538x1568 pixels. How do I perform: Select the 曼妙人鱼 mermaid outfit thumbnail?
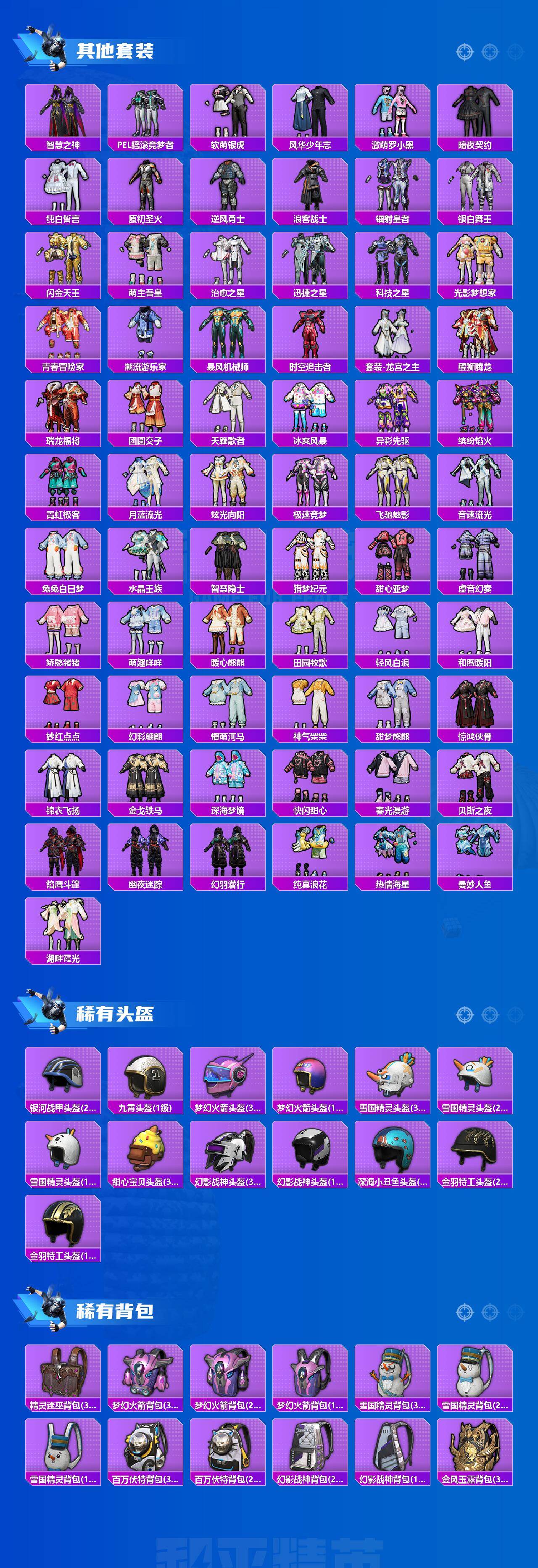[475, 852]
